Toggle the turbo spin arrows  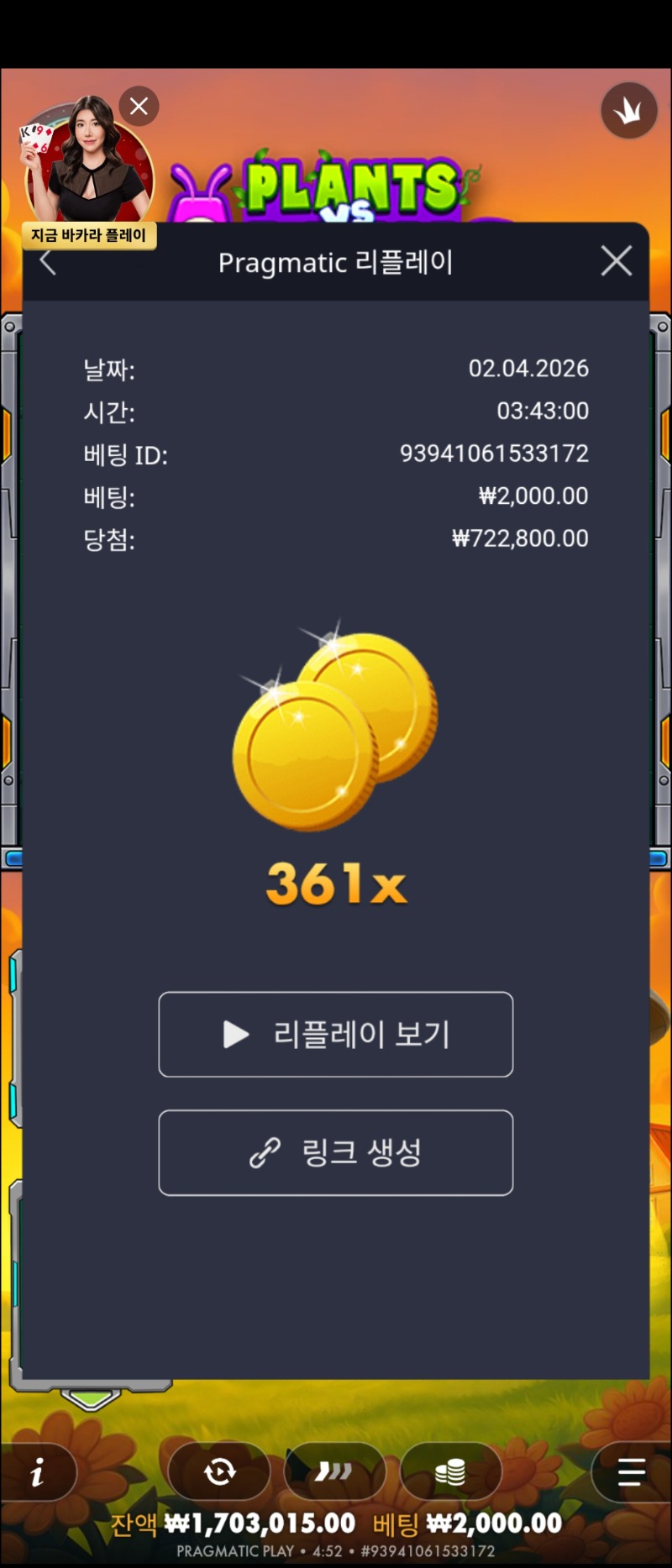tap(334, 1471)
